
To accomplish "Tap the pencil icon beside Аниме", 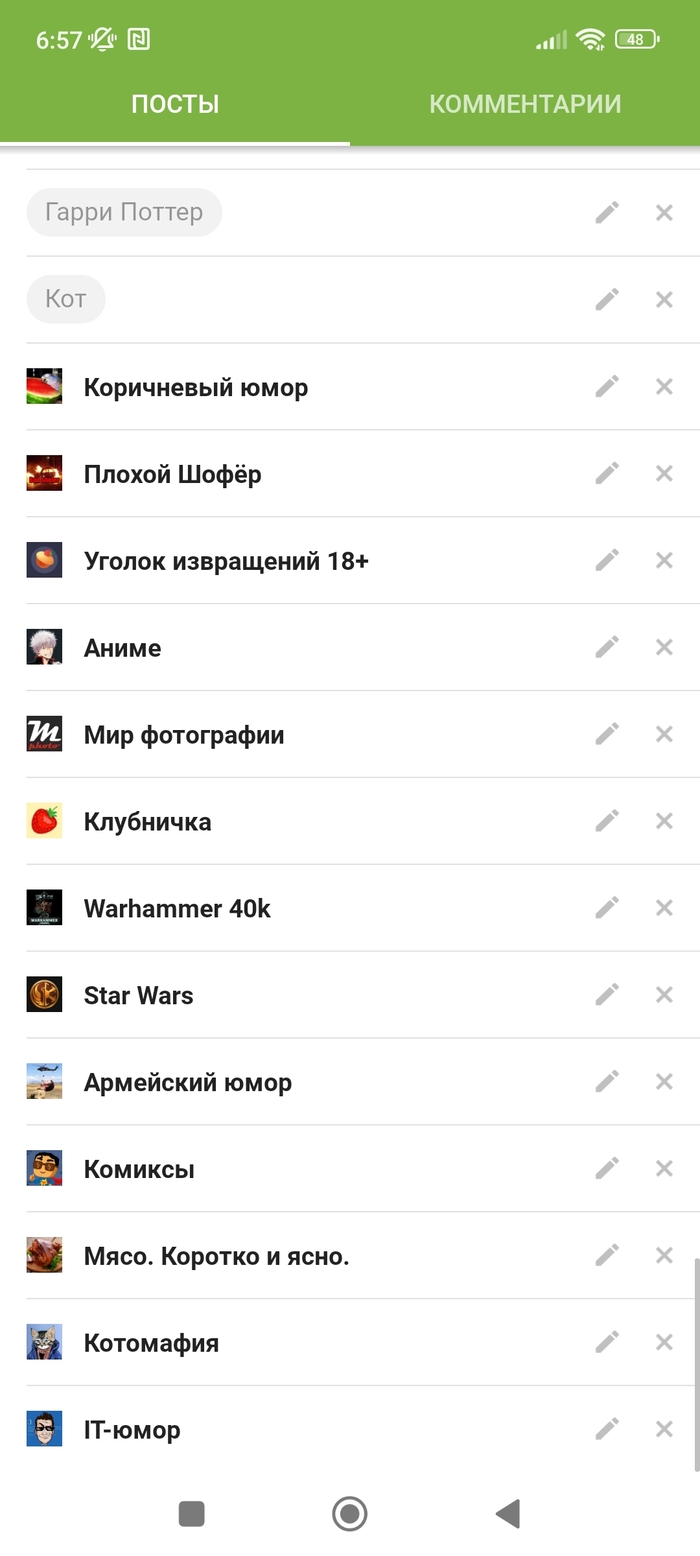I will coord(607,647).
